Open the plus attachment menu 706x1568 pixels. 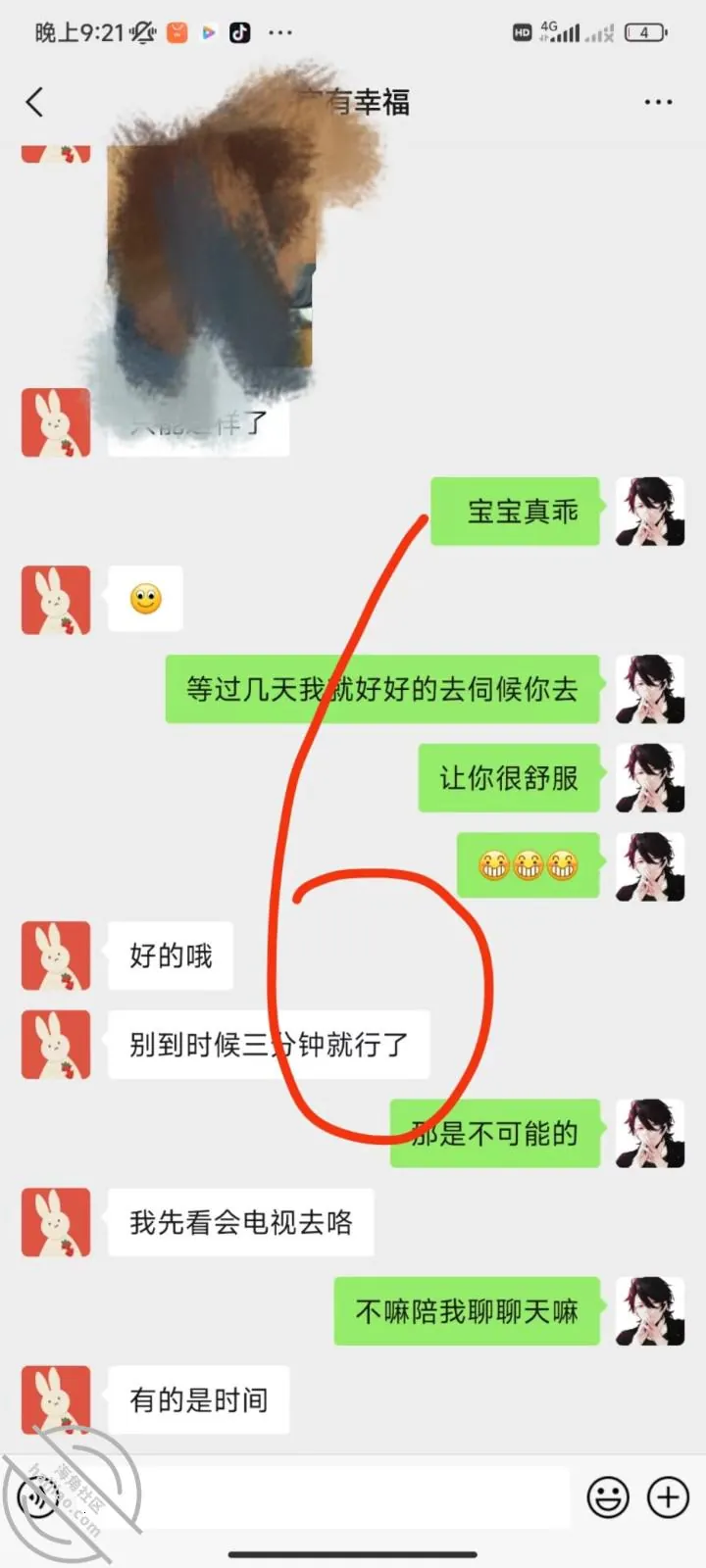(x=669, y=1497)
